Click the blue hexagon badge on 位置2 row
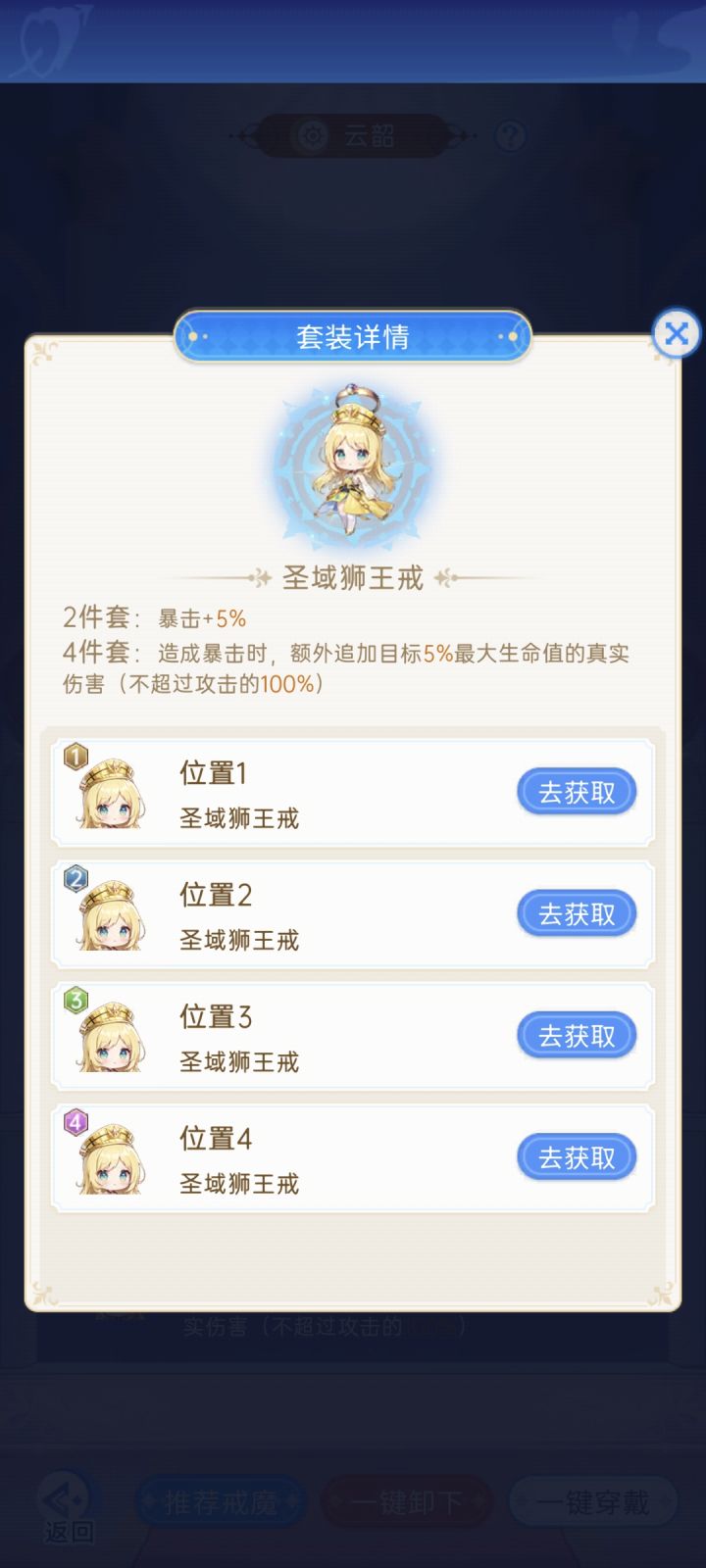The width and height of the screenshot is (706, 1568). point(76,878)
